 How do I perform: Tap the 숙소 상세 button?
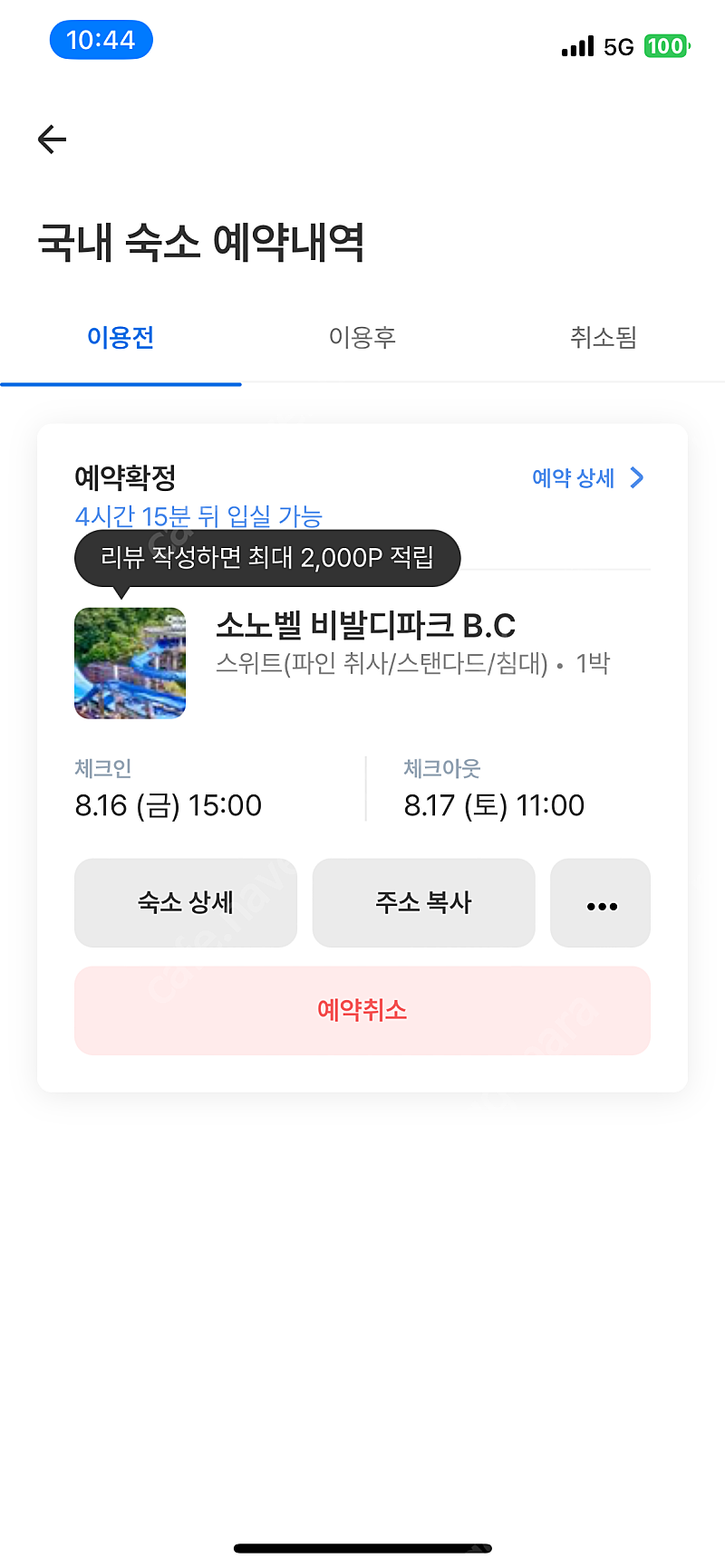click(186, 903)
